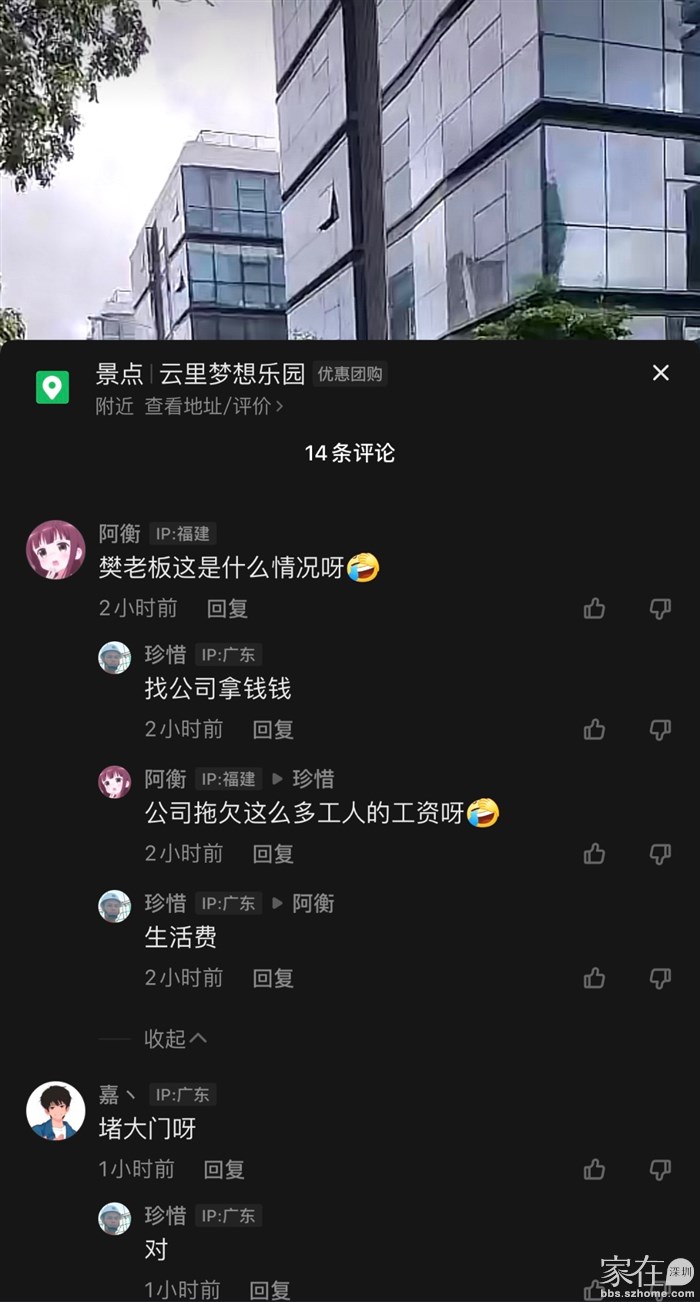Reply to 嘉丶's comment 堵大门呀
700x1302 pixels.
224,1169
